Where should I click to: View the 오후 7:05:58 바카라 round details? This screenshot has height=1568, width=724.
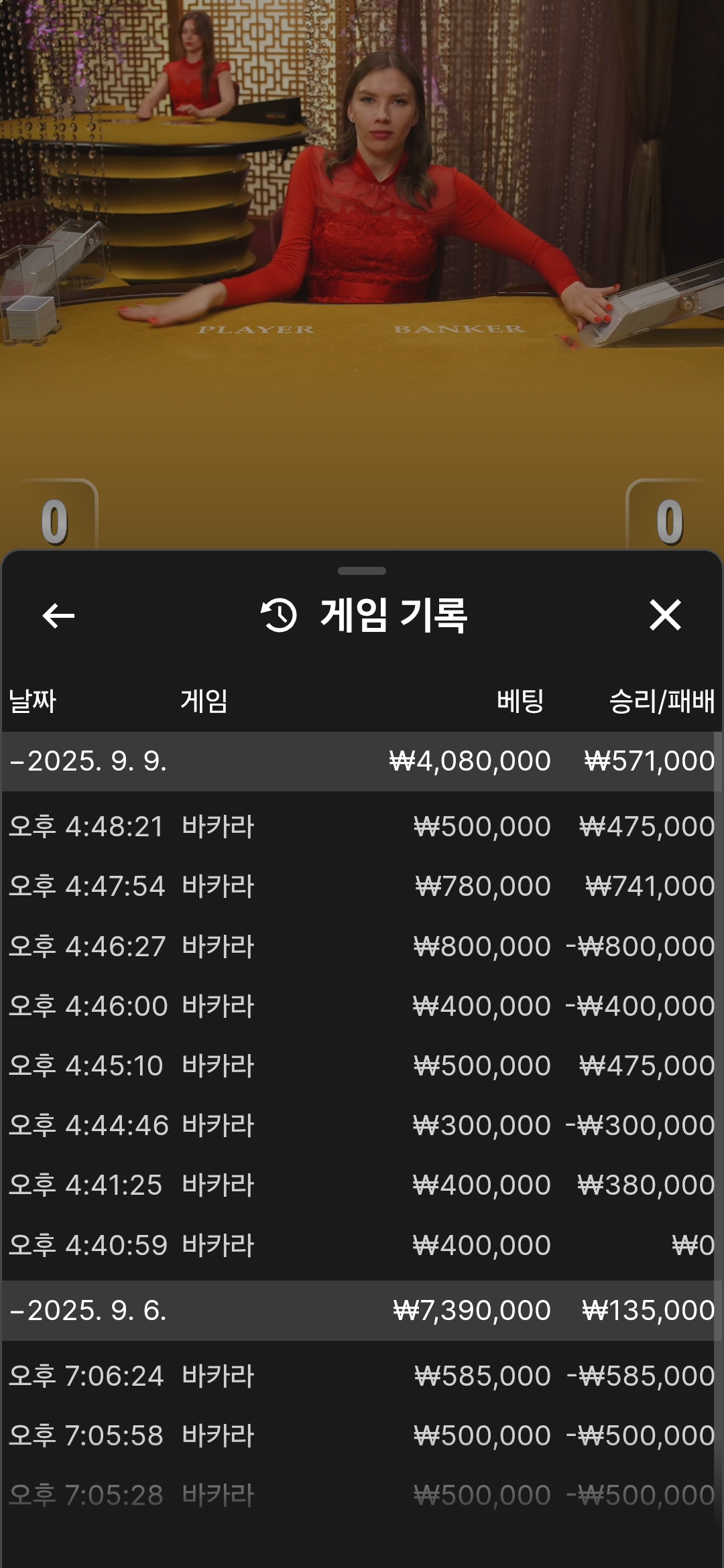pos(362,1435)
